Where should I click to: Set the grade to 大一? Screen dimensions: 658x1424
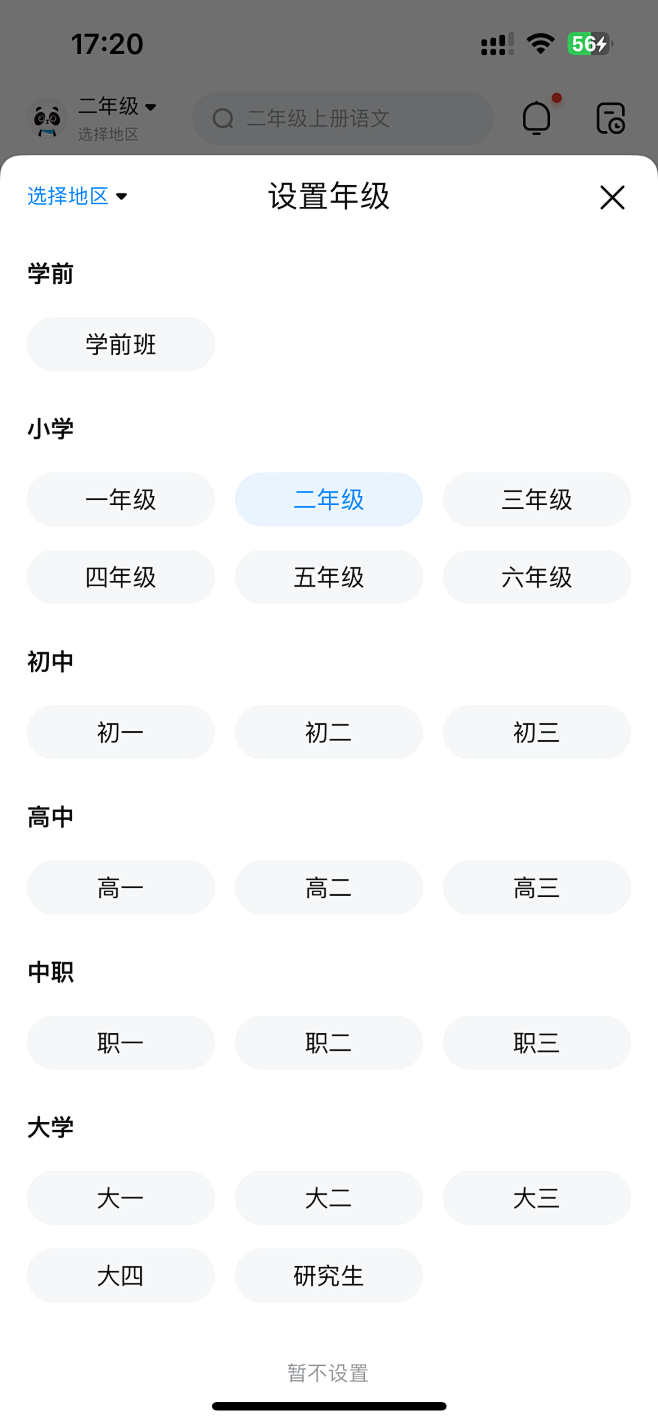[x=121, y=1198]
